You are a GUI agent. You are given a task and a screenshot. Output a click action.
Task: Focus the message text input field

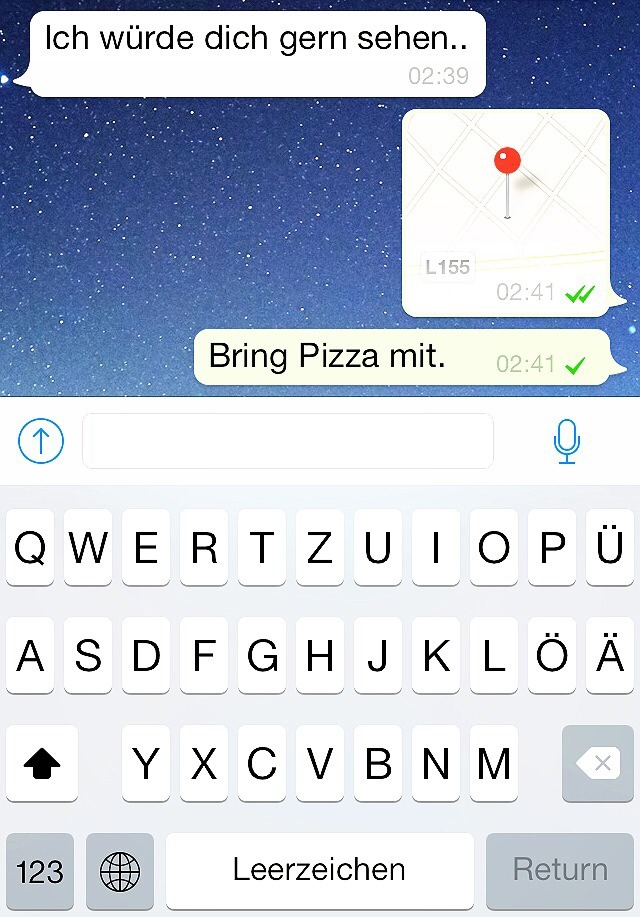pos(288,441)
